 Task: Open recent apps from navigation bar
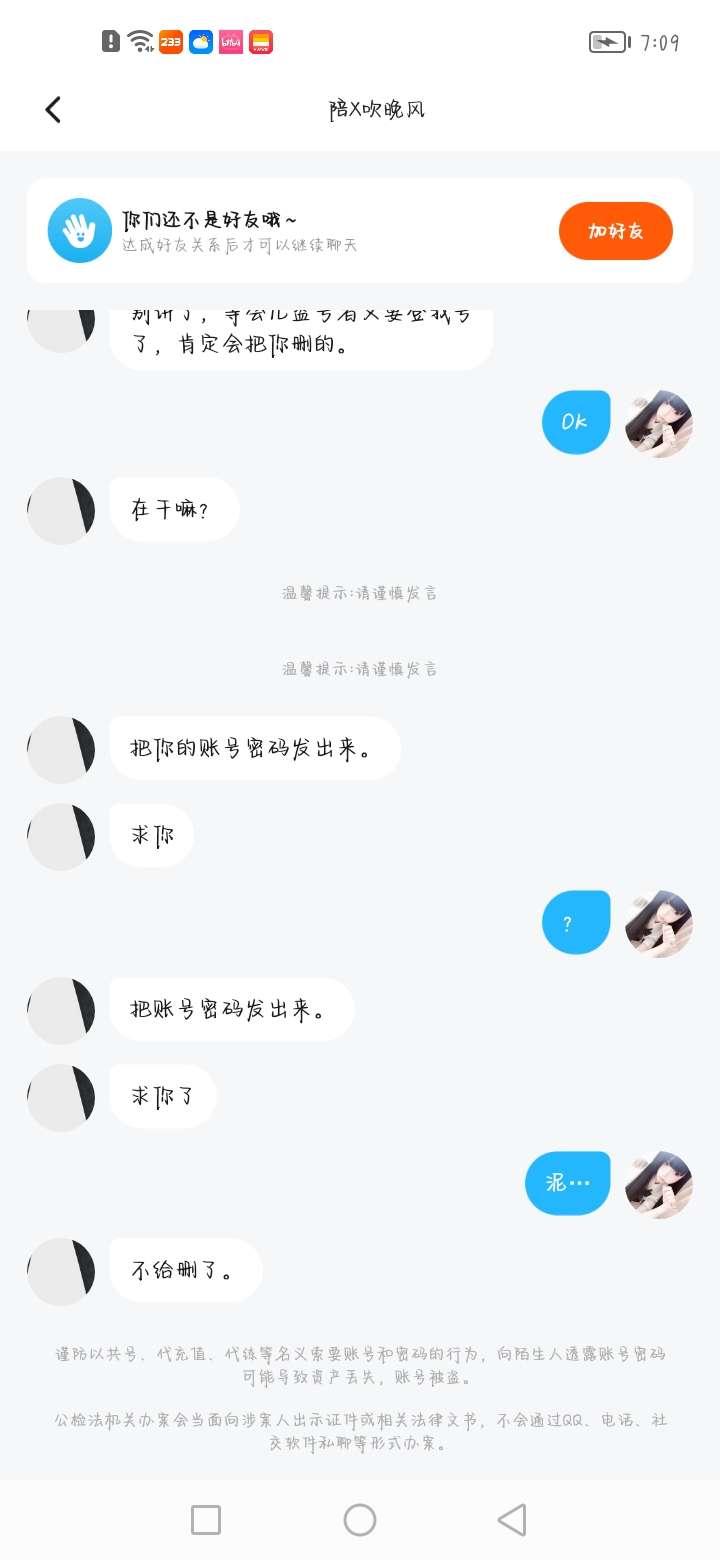[206, 1520]
